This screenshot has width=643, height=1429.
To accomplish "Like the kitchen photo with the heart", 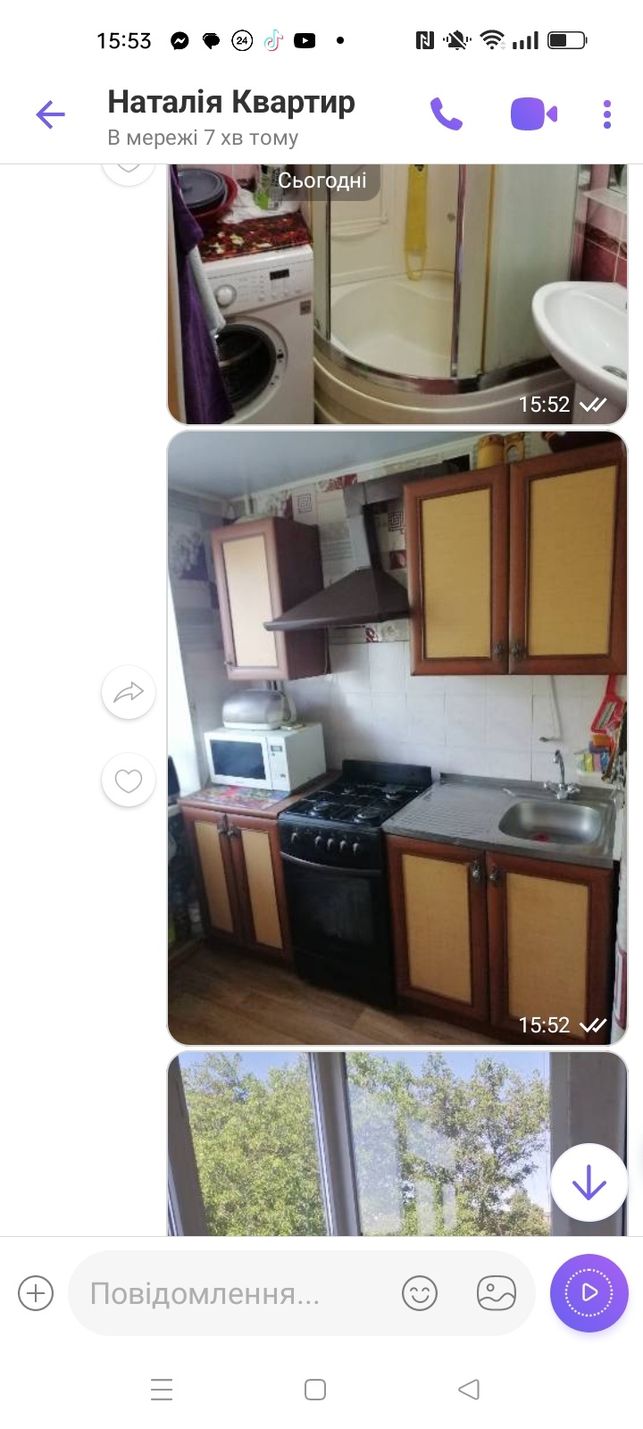I will 128,780.
